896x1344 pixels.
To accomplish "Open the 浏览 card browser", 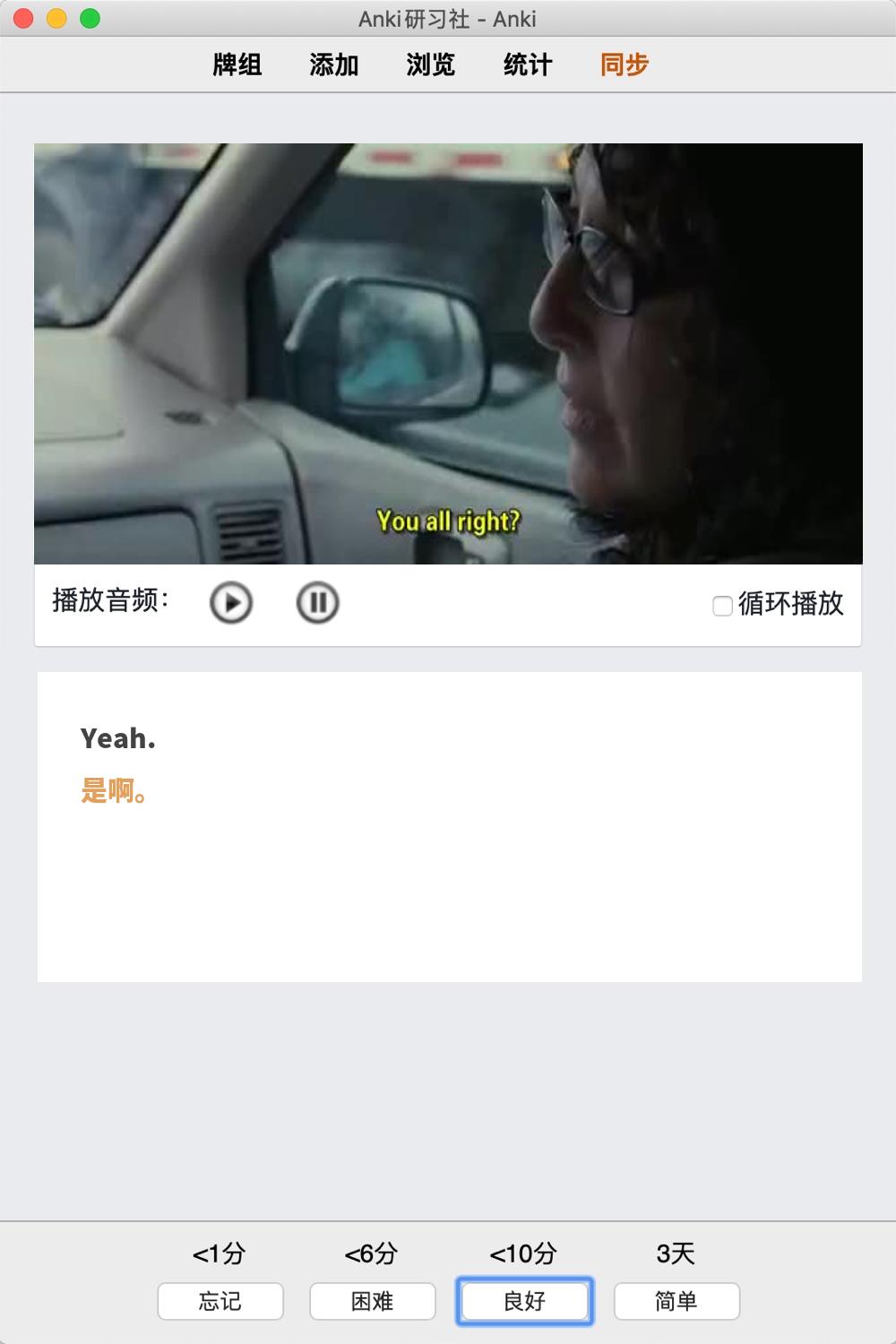I will pos(431,65).
